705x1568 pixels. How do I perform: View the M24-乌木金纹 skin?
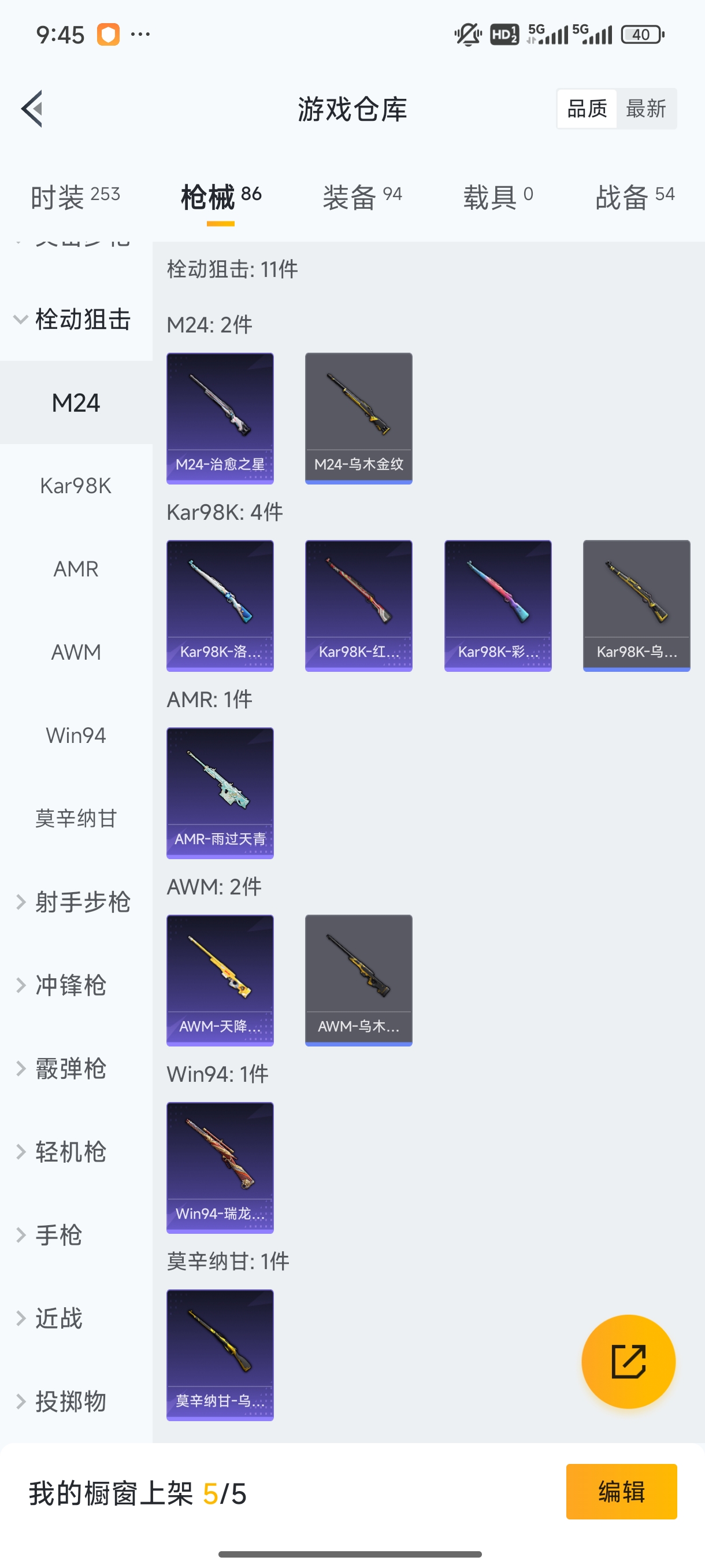pyautogui.click(x=358, y=418)
